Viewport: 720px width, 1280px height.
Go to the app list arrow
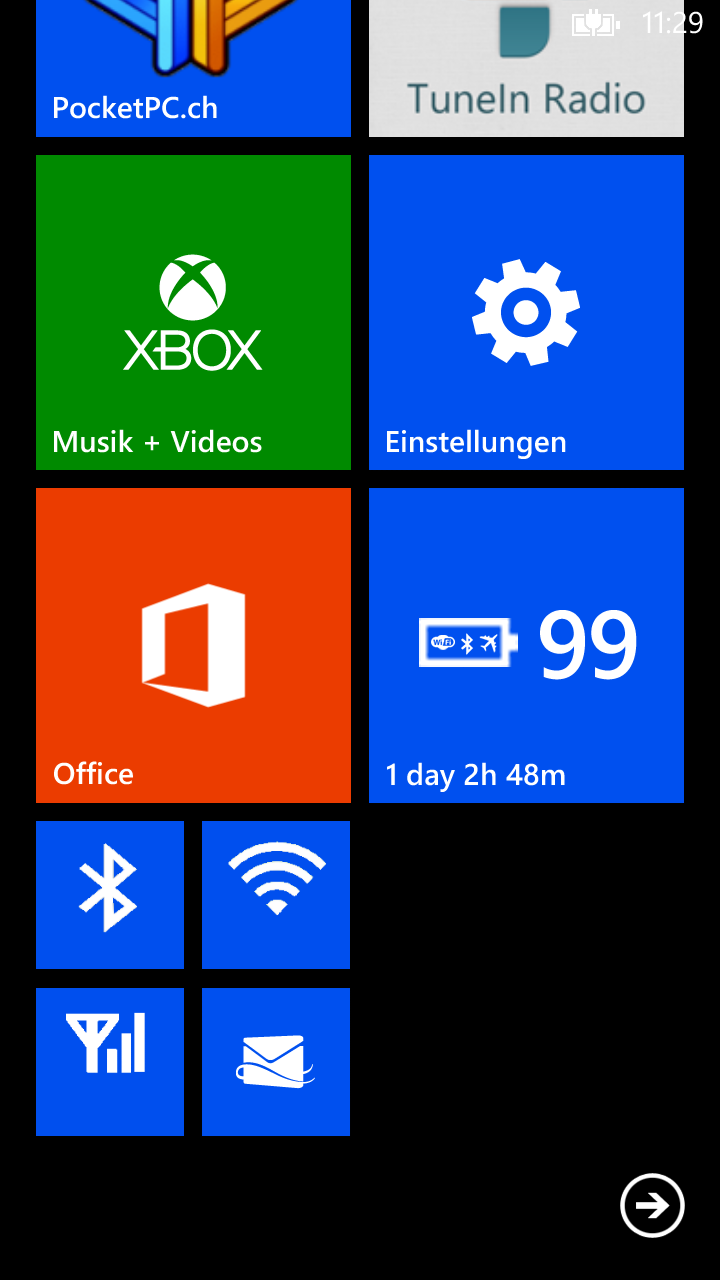point(652,1206)
